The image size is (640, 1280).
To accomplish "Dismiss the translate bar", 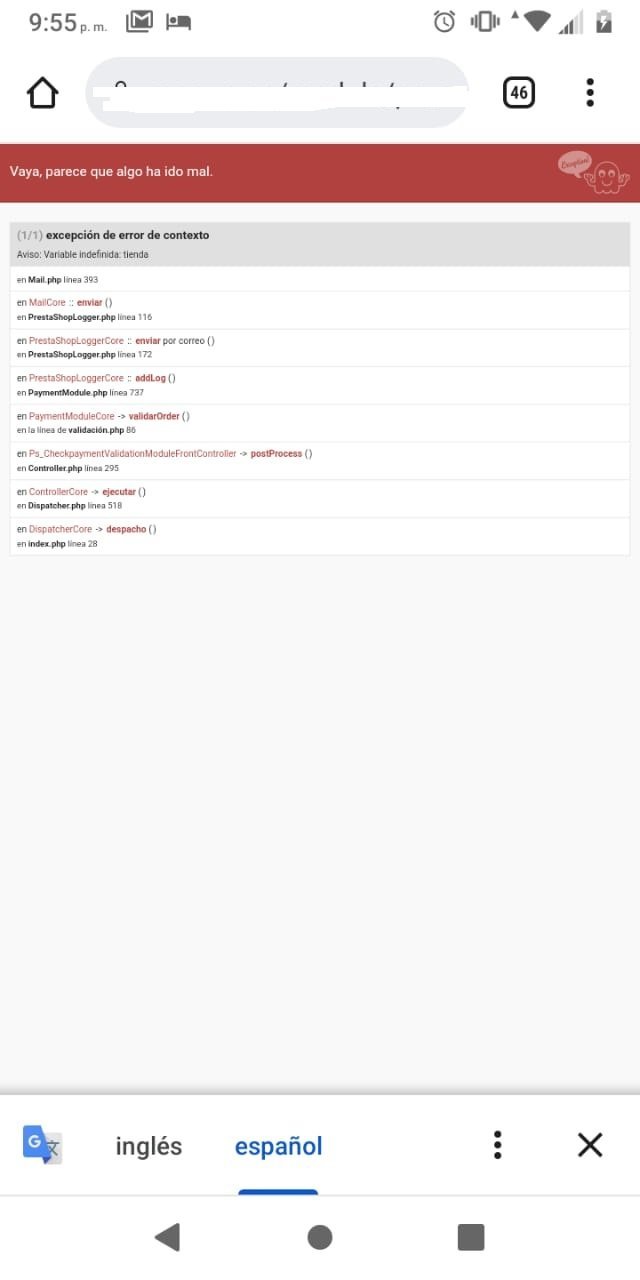I will [x=590, y=1145].
